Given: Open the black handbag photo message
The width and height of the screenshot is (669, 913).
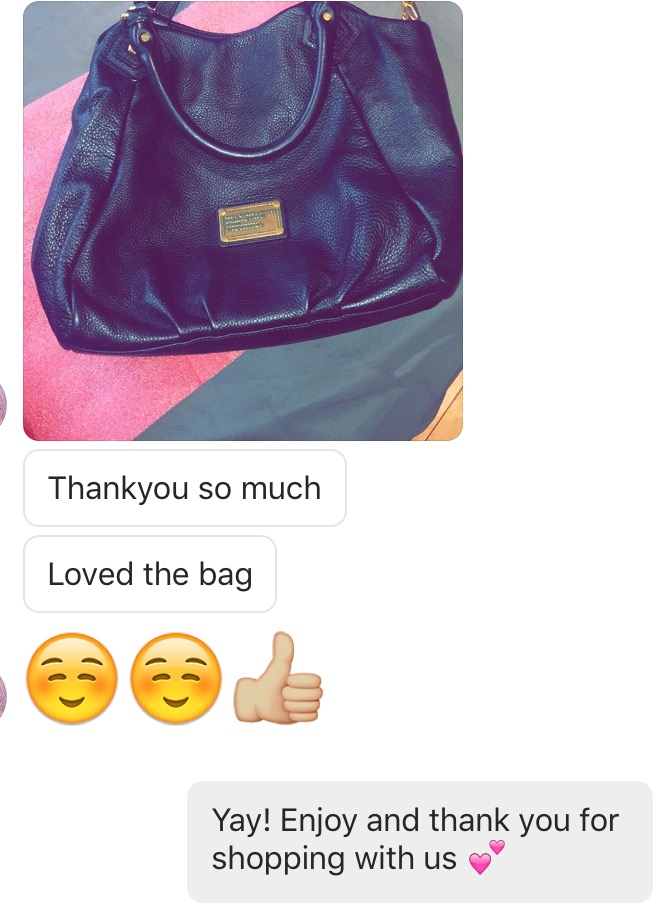Looking at the screenshot, I should pos(243,221).
